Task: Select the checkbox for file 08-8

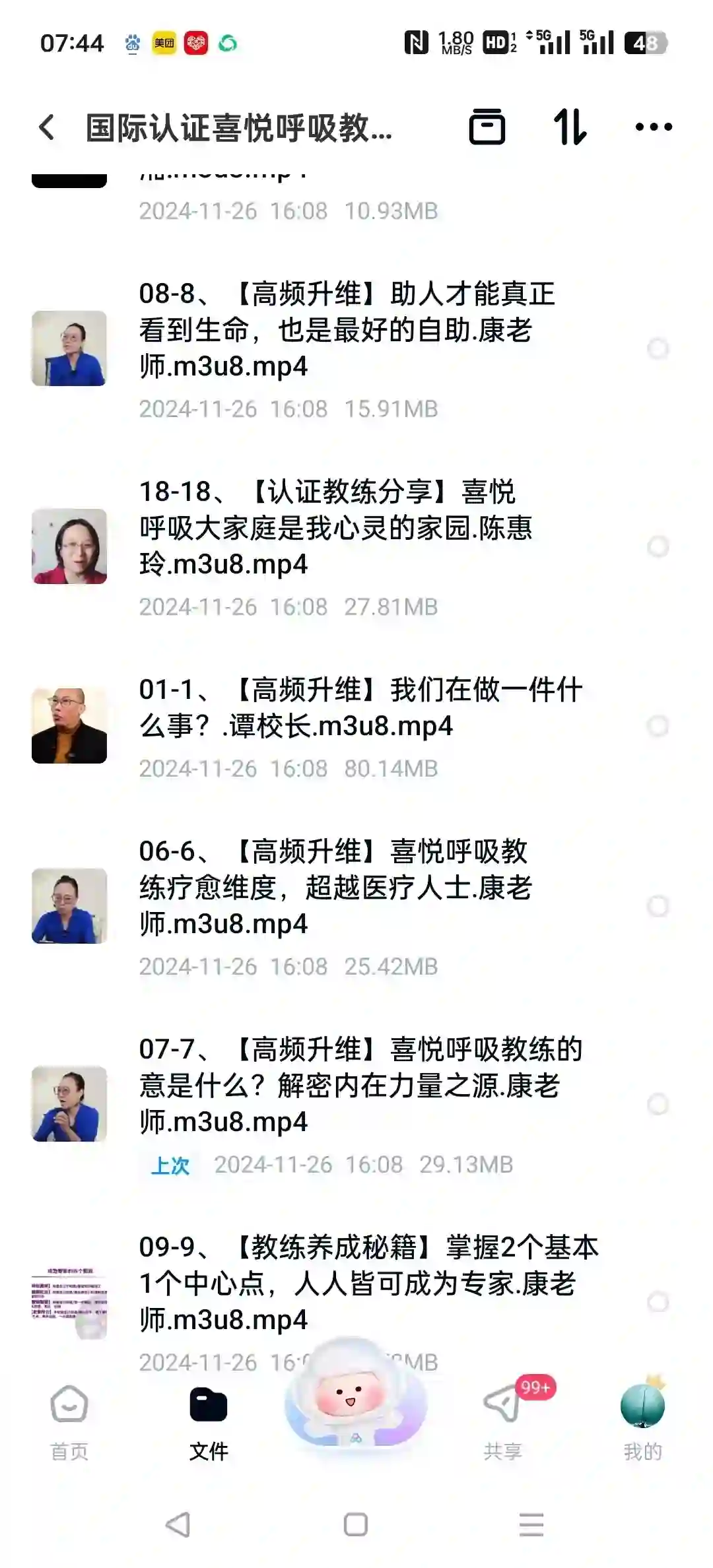Action: [658, 348]
